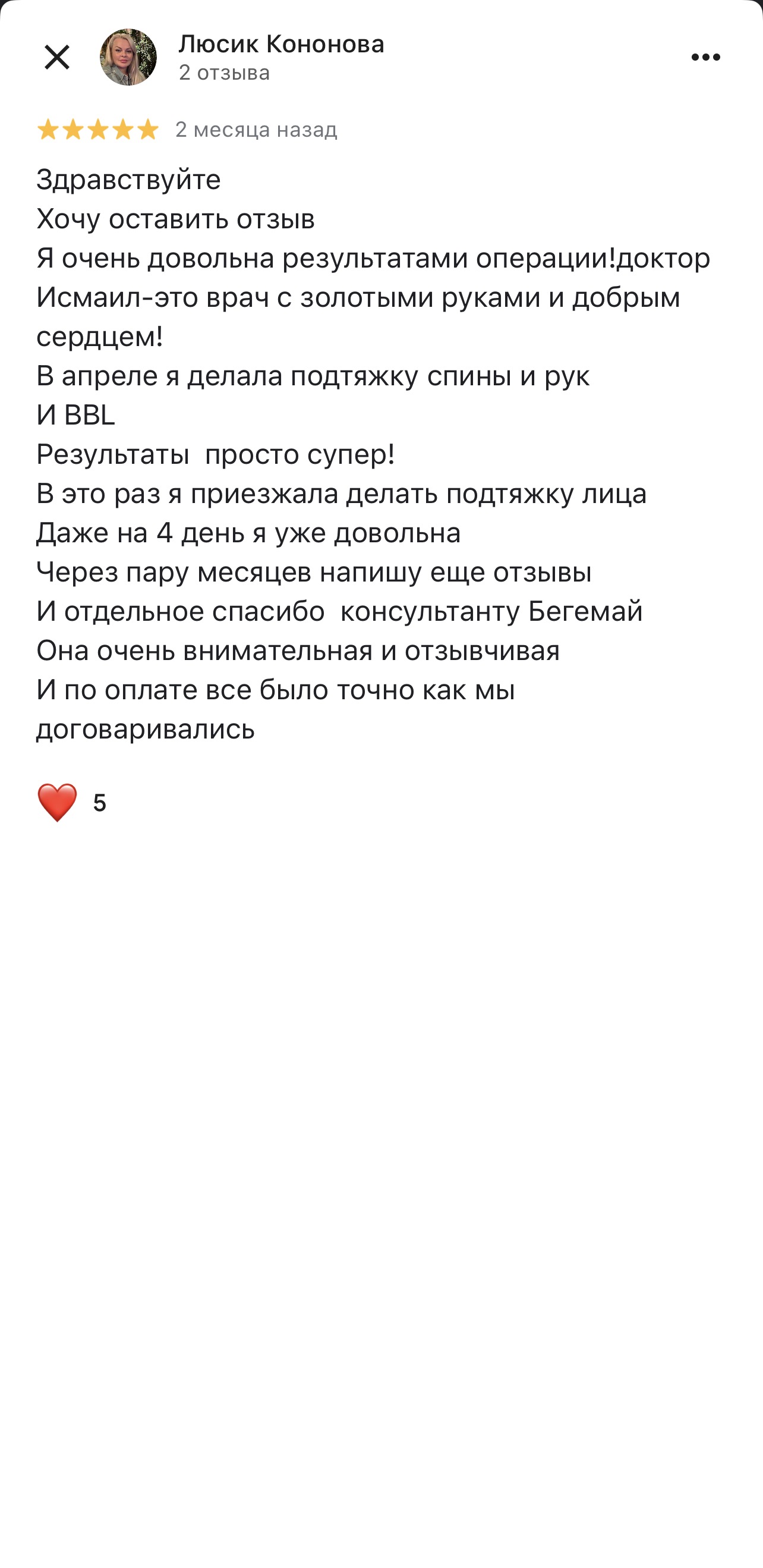Select the second star of the review rating

(73, 128)
